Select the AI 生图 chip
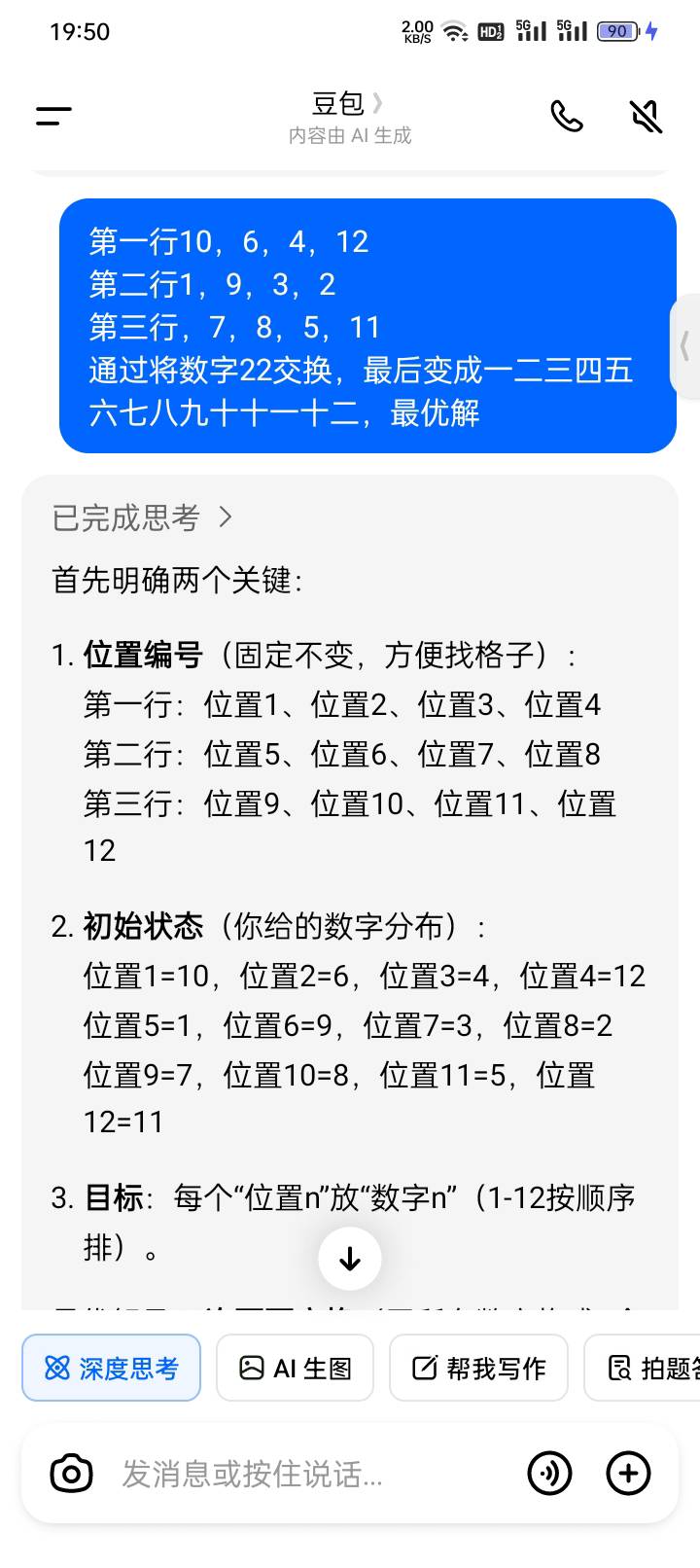This screenshot has width=700, height=1568. pyautogui.click(x=295, y=1368)
